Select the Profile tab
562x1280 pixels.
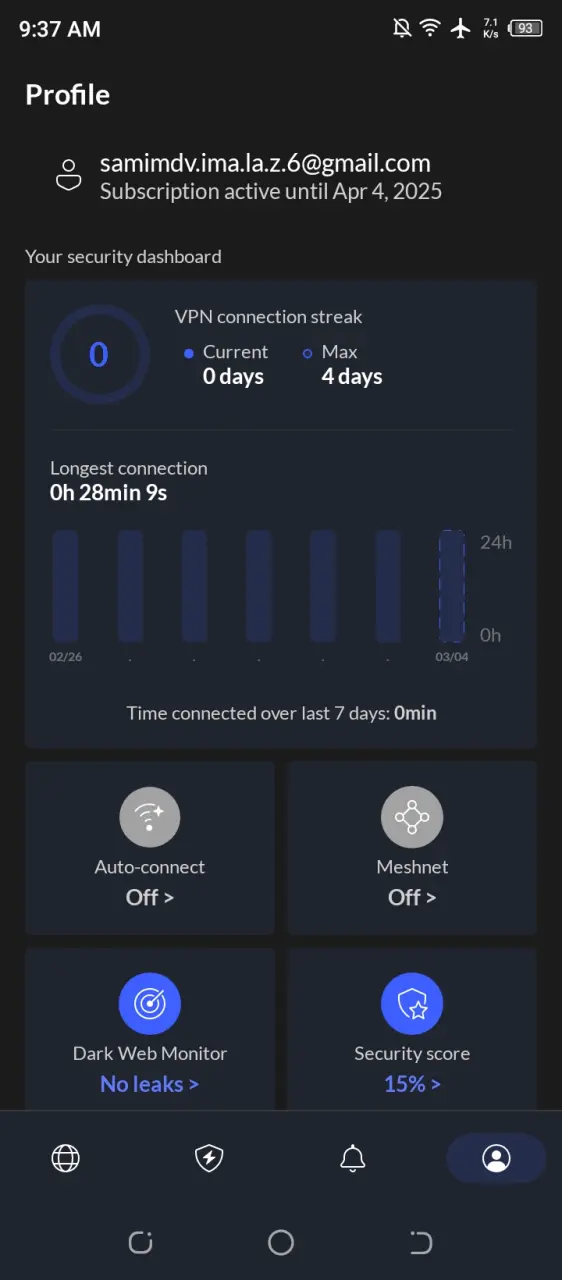click(496, 1158)
